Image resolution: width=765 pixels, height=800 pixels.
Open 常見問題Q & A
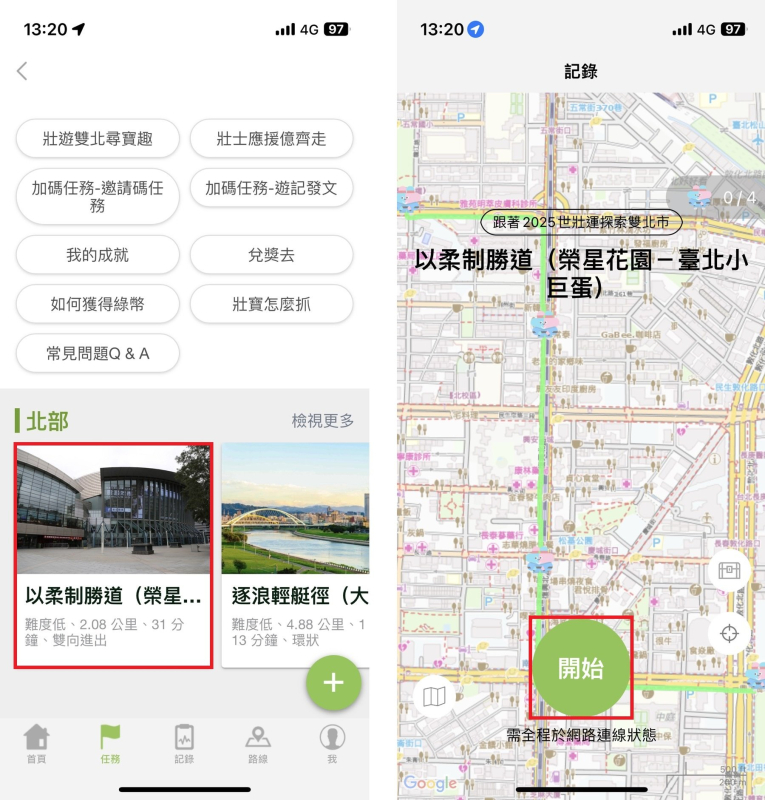97,352
